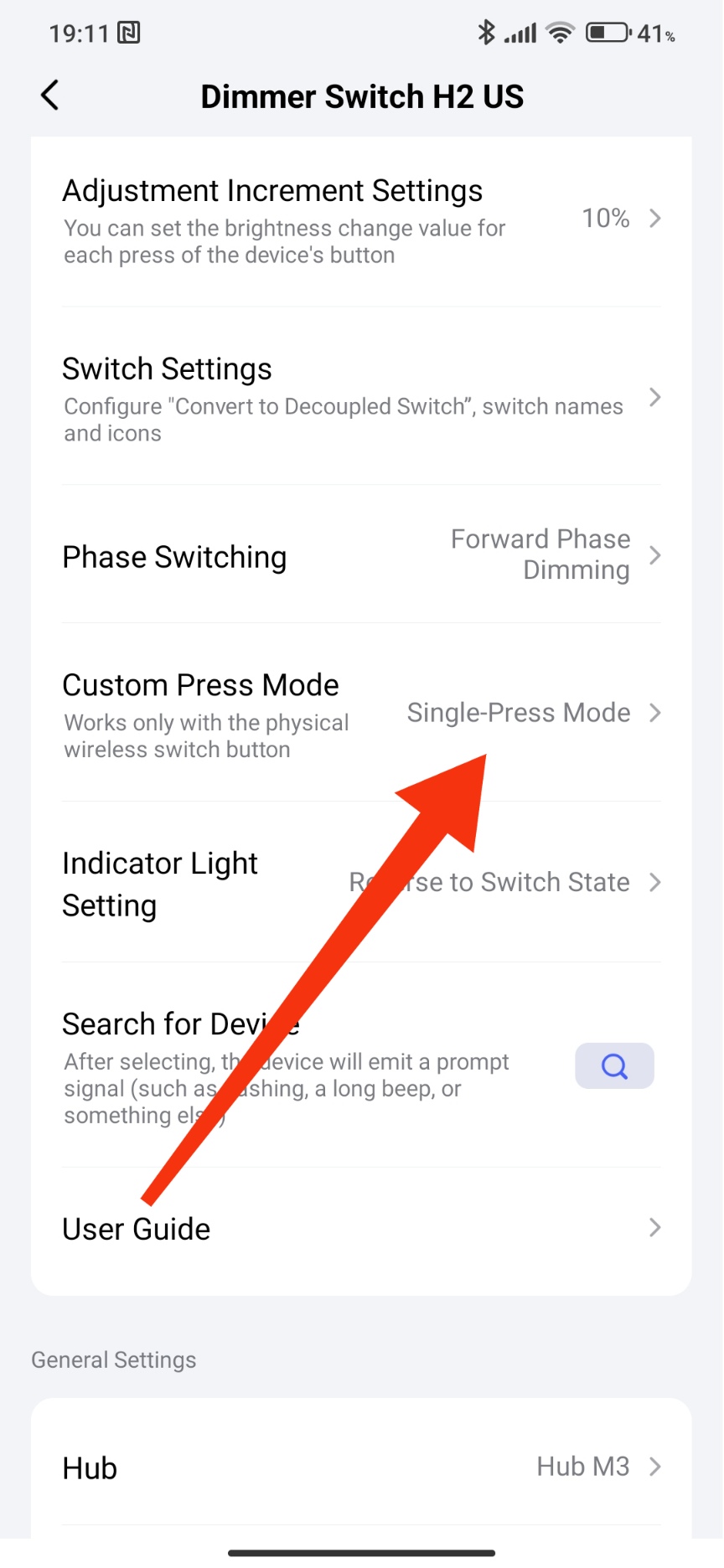This screenshot has height=1568, width=724.
Task: Change the Phase Switching option
Action: point(360,555)
